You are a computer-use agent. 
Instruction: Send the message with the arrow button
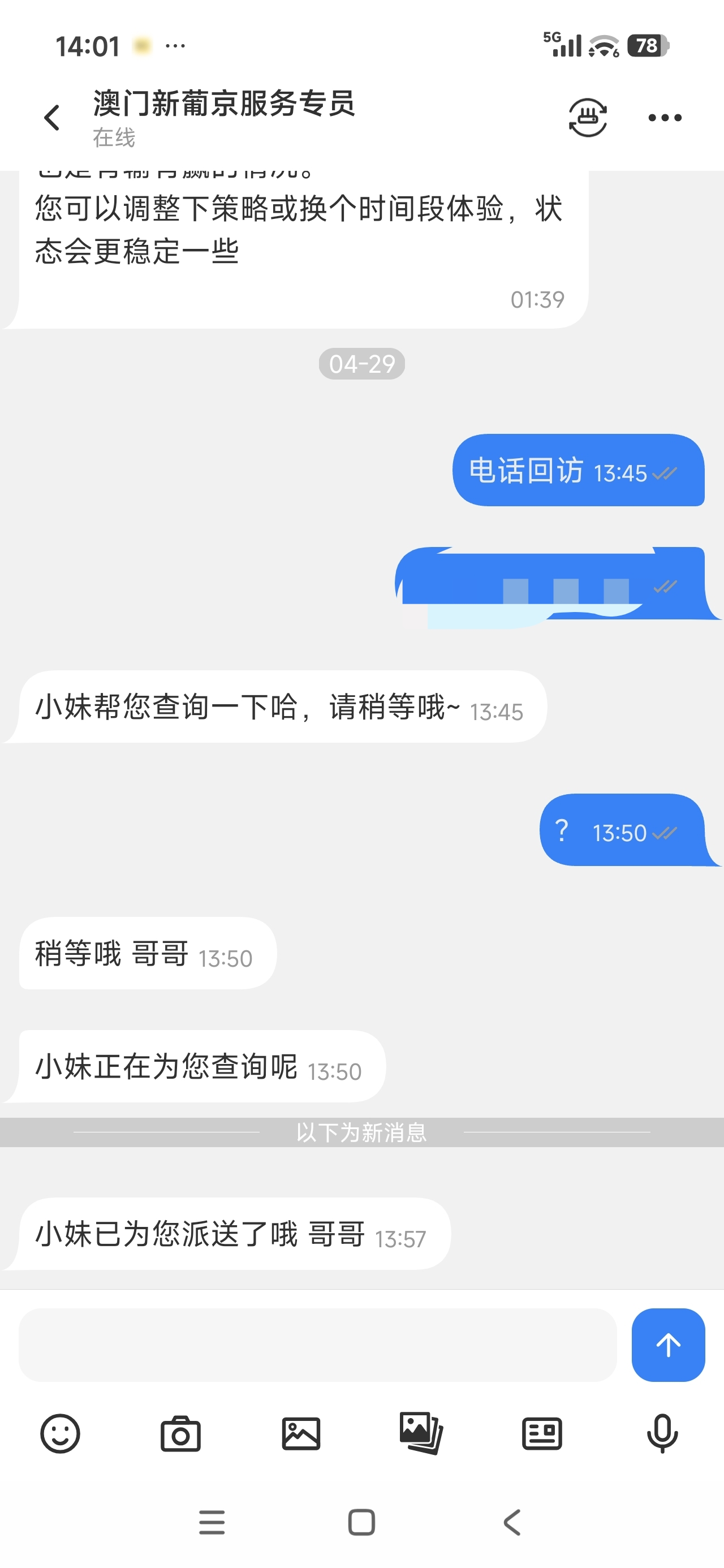pos(668,1345)
